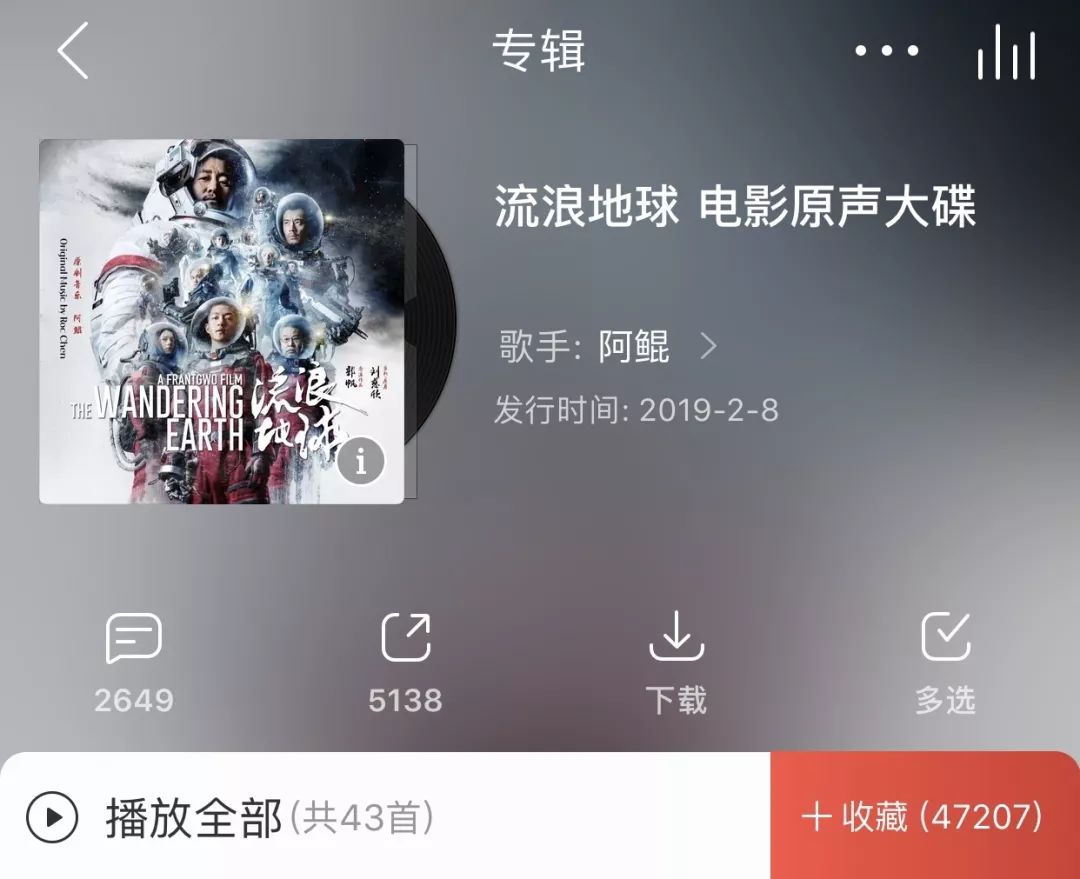Enable 多选 multi-select mode
Image resolution: width=1080 pixels, height=879 pixels.
pyautogui.click(x=945, y=662)
